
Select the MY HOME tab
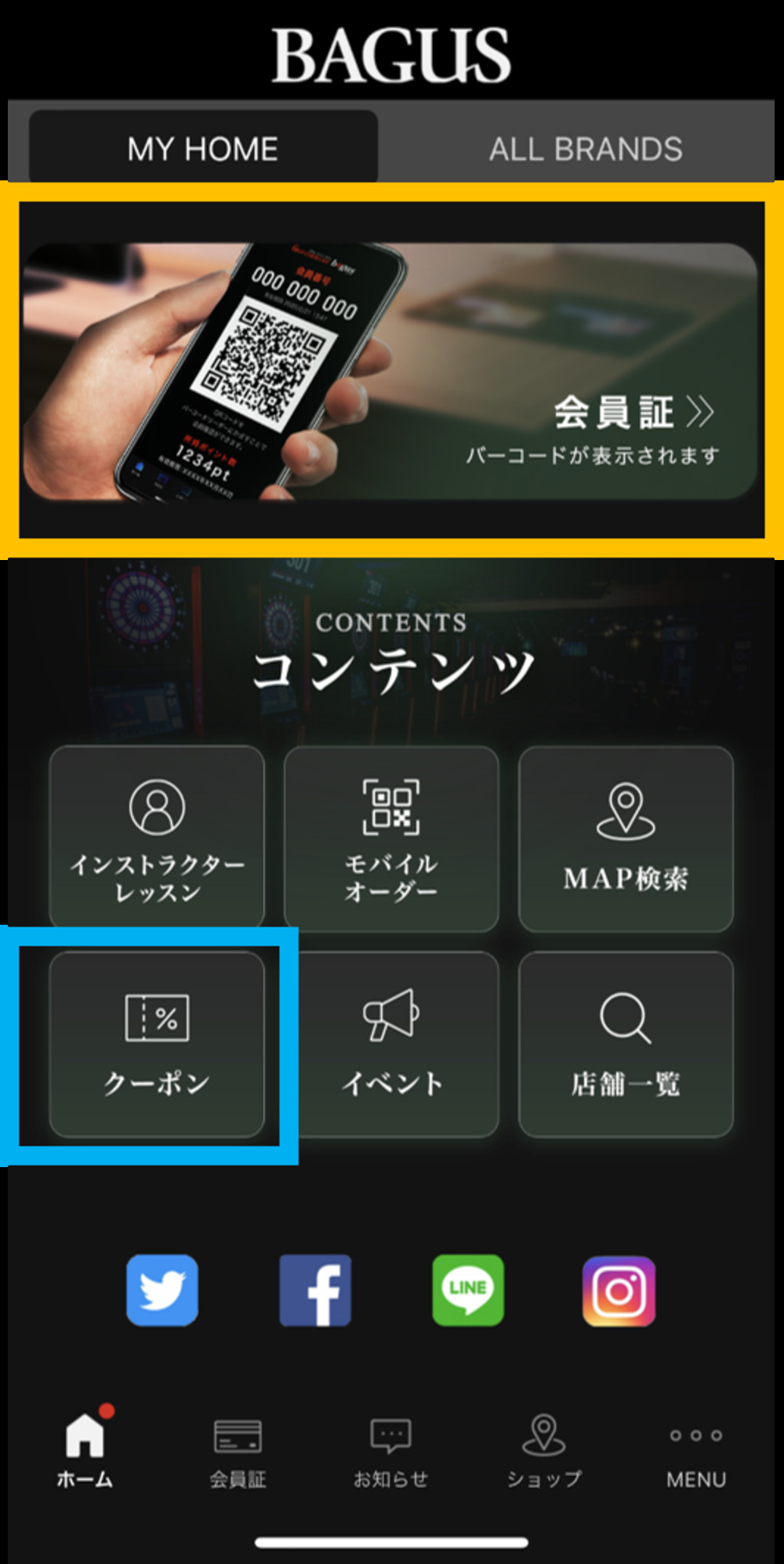203,148
